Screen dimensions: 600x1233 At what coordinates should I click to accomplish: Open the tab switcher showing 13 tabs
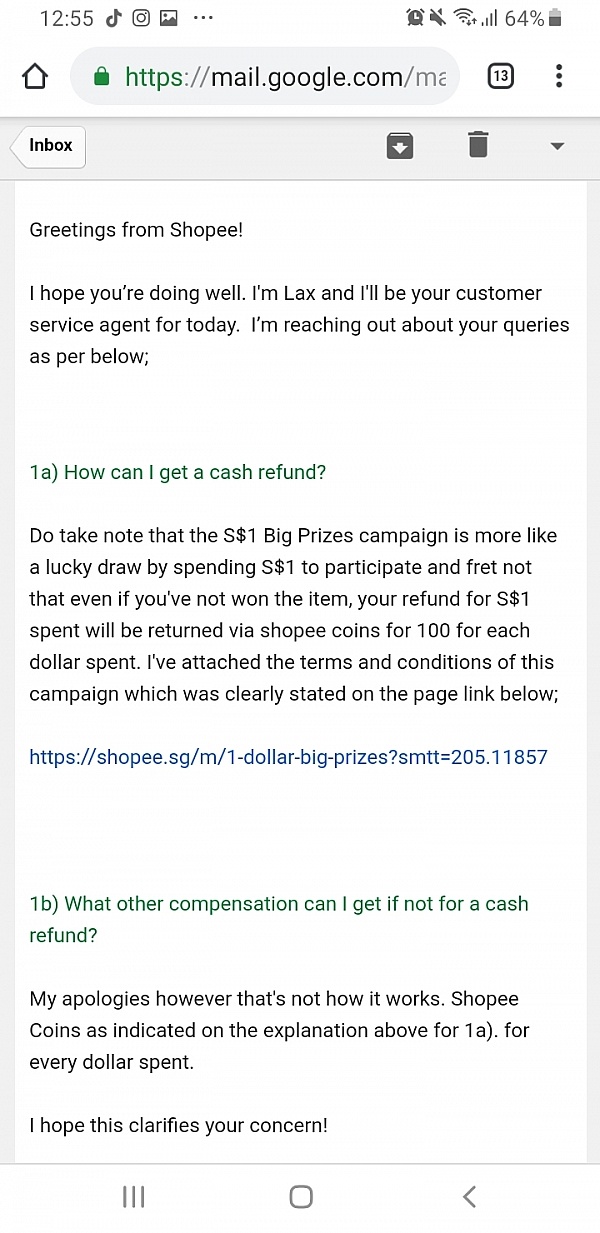tap(500, 77)
